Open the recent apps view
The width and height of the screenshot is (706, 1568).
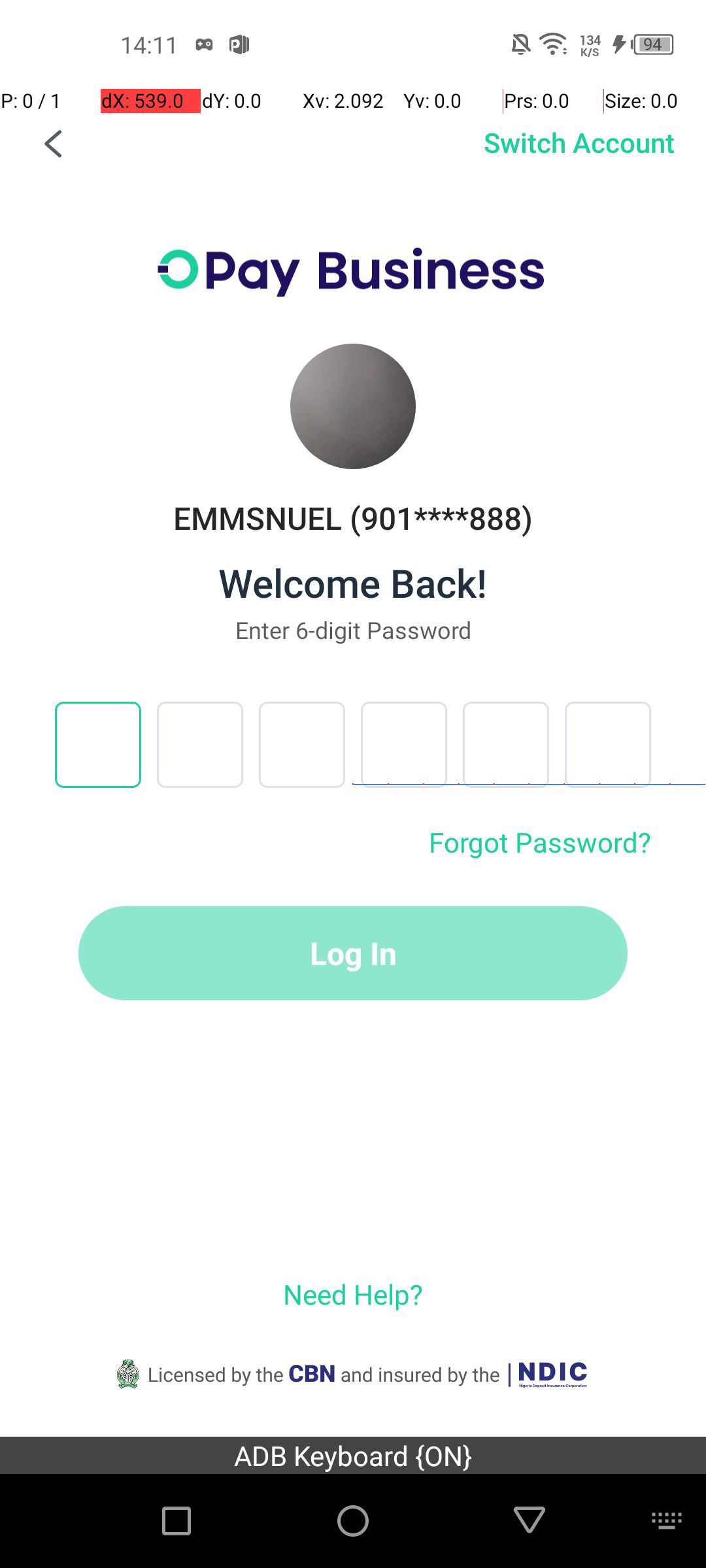click(176, 1521)
